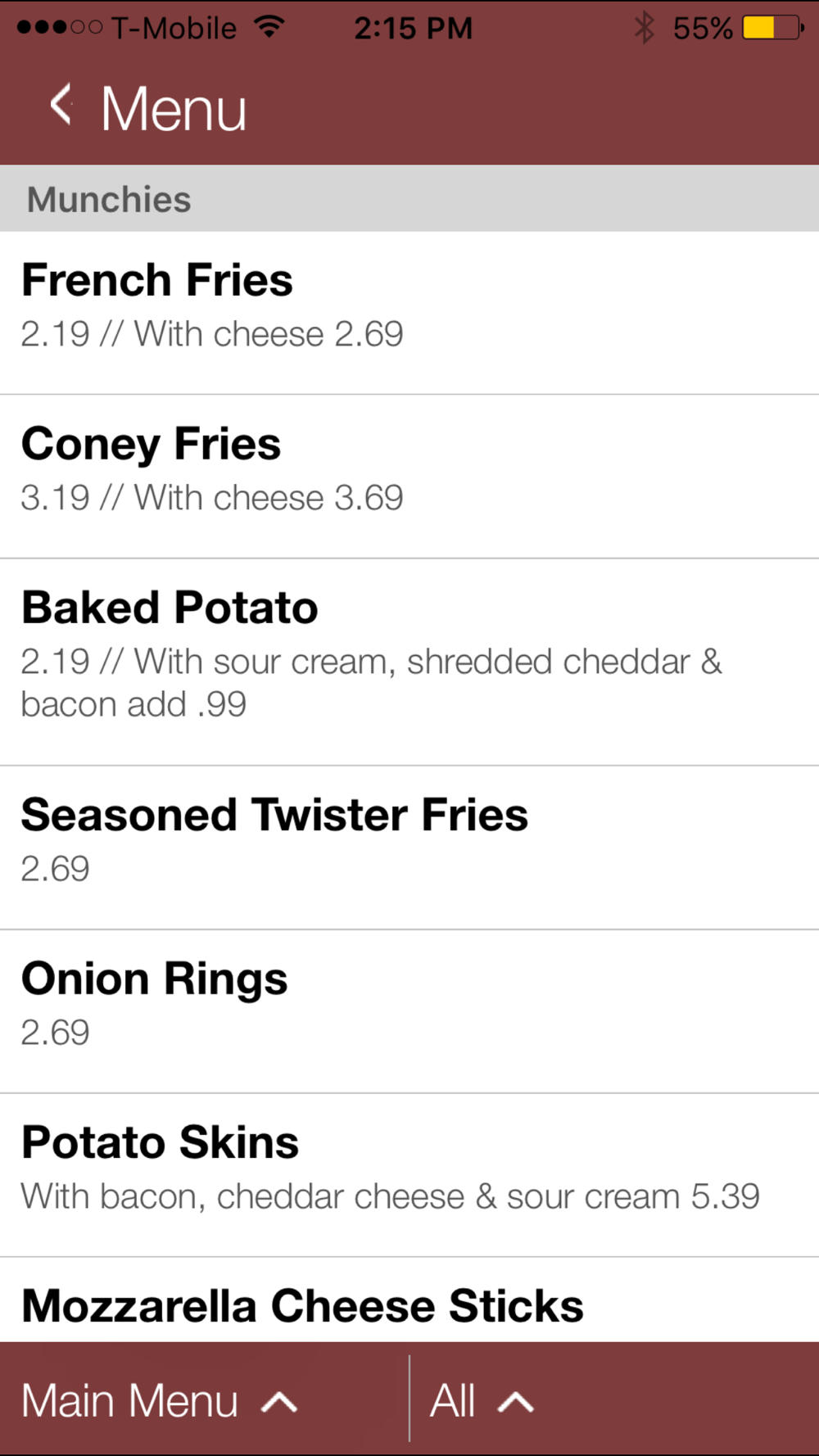Open the Potato Skins item
This screenshot has height=1456, width=819.
coord(409,1175)
